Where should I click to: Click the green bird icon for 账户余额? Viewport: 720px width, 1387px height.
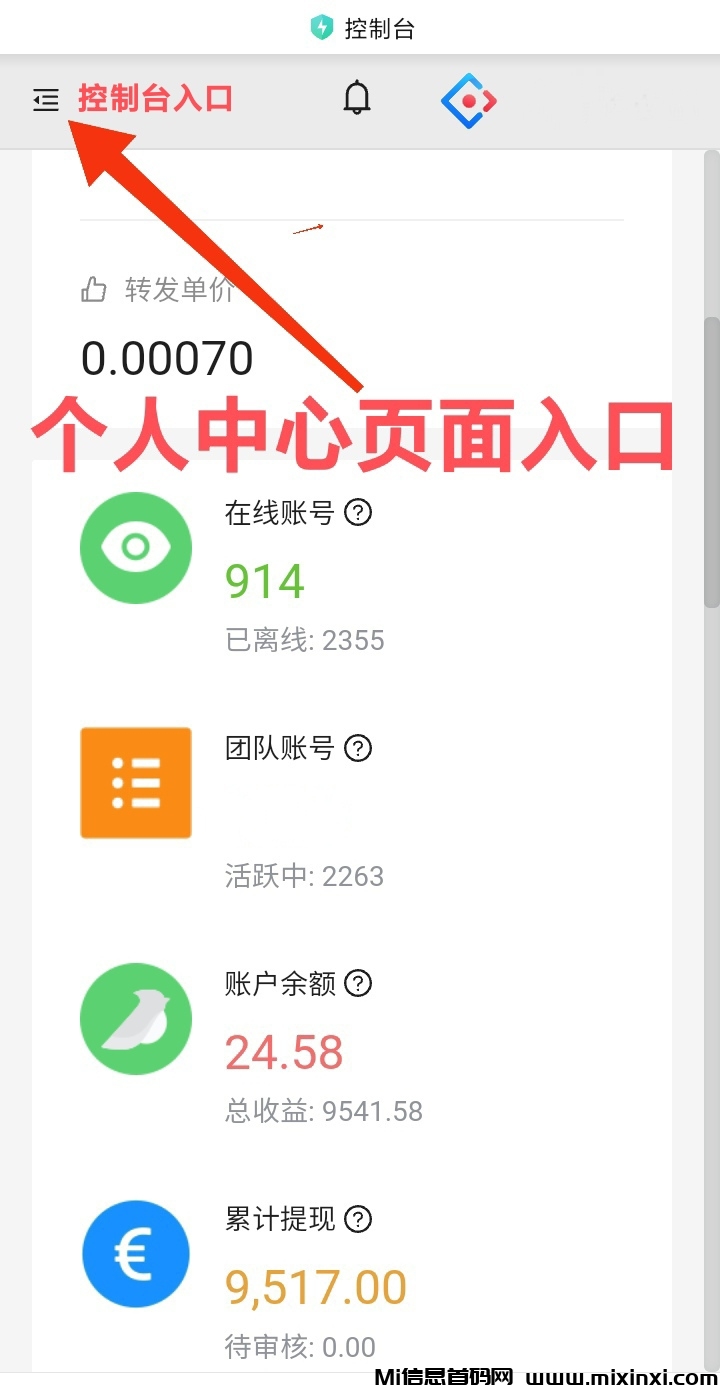(136, 1018)
